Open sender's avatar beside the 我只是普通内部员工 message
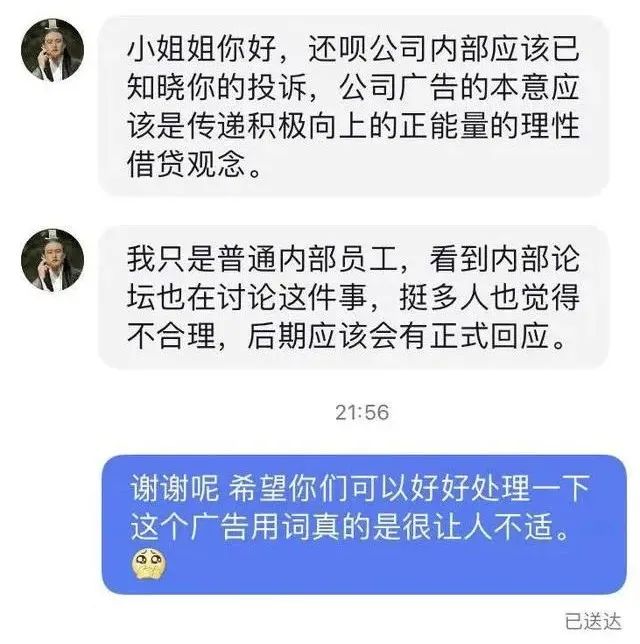The width and height of the screenshot is (640, 644). click(52, 260)
